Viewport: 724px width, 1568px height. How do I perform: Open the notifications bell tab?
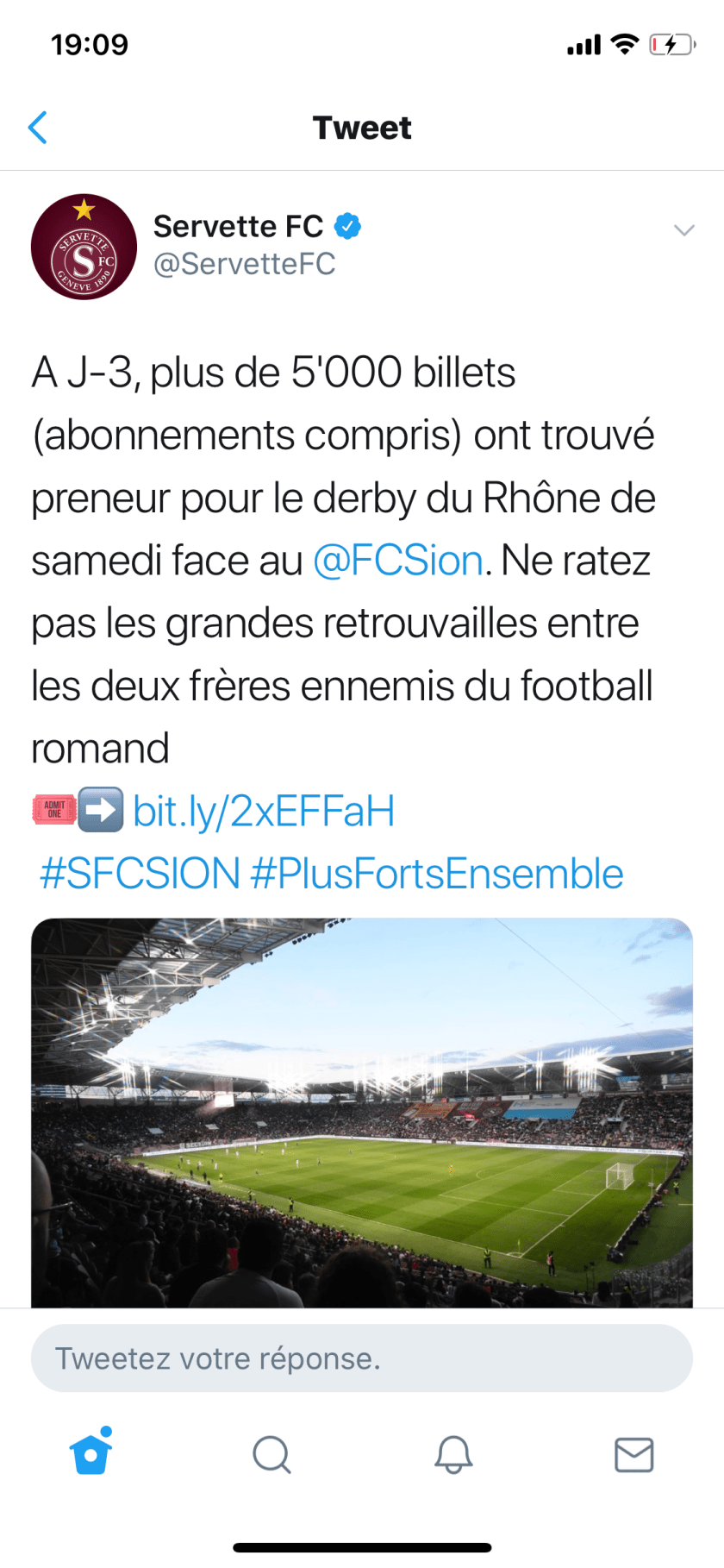[453, 1454]
